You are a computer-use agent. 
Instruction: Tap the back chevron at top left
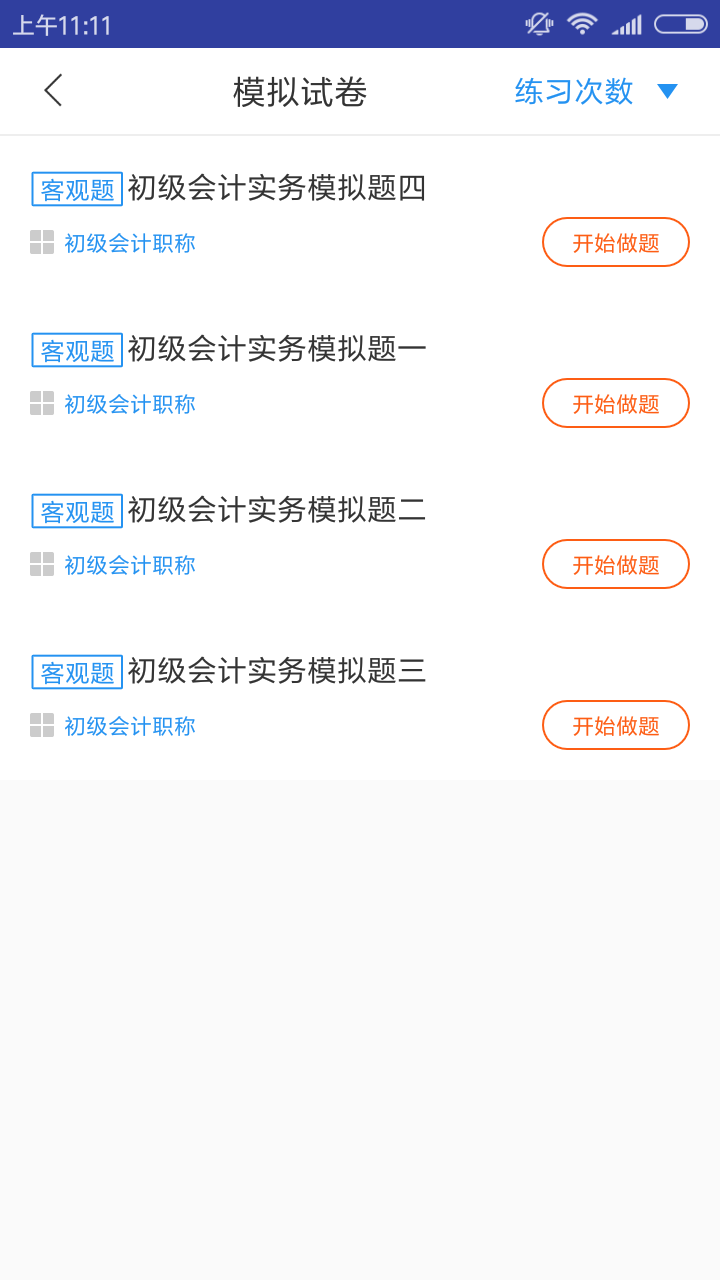point(53,90)
